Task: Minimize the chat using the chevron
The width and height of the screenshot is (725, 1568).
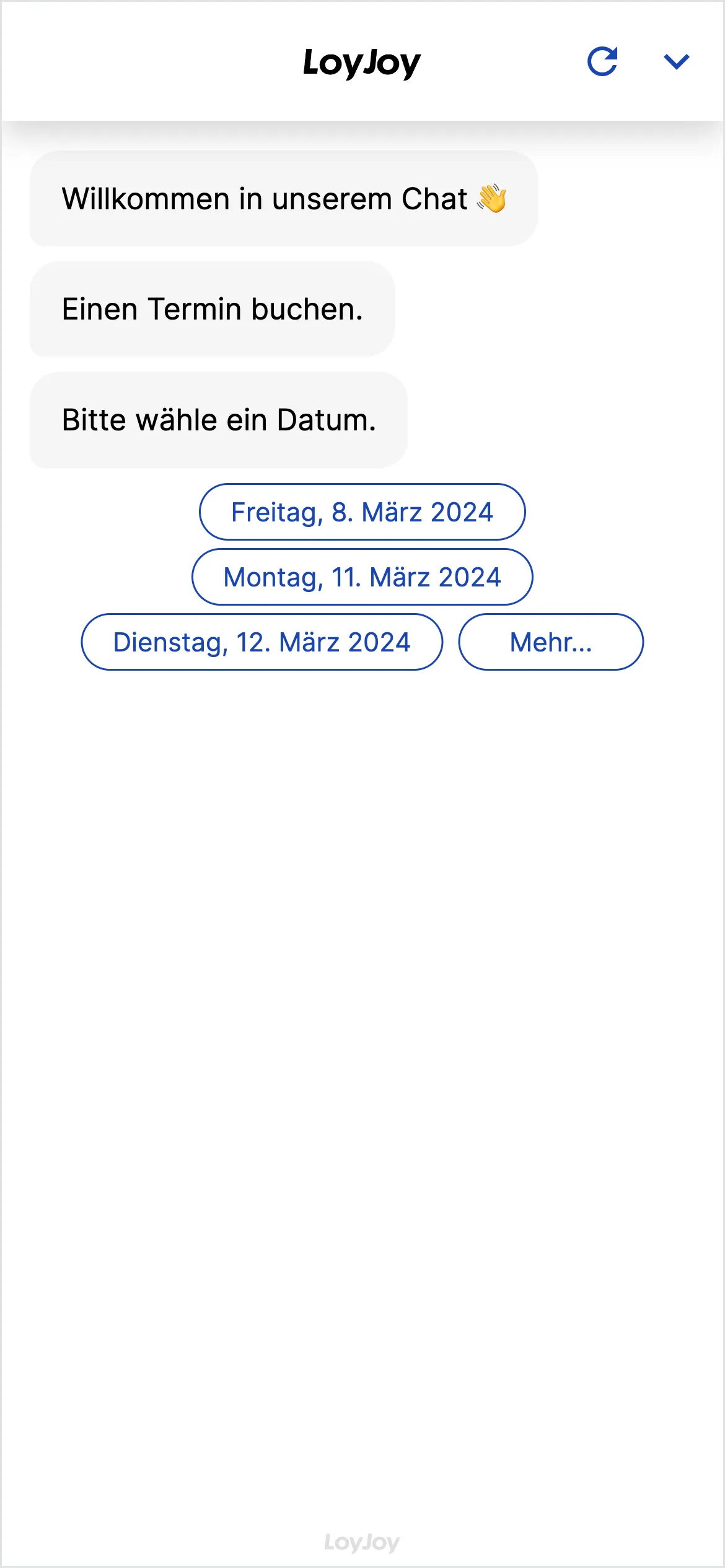Action: 676,61
